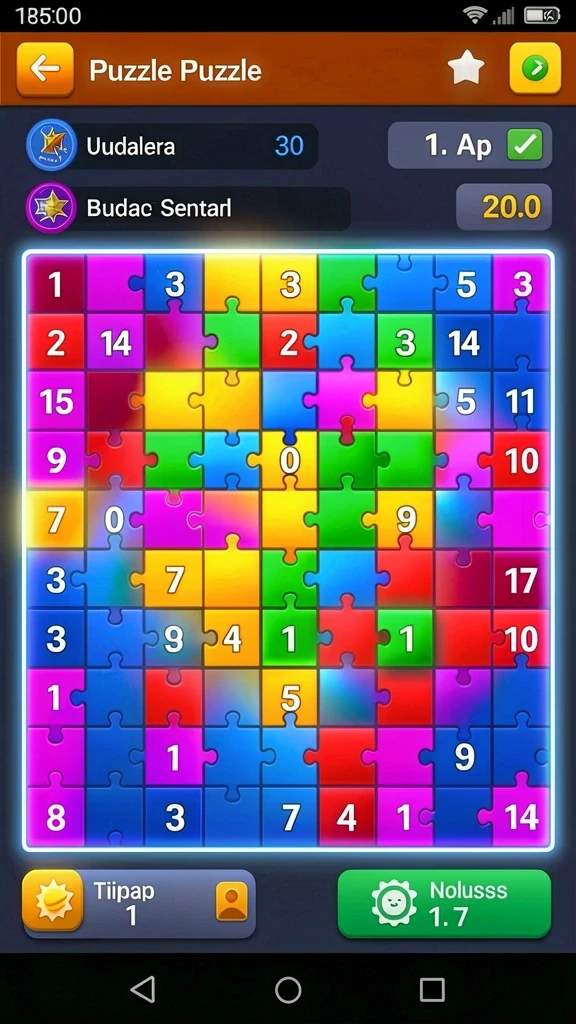Use the Tiipap hint button

pos(139,903)
